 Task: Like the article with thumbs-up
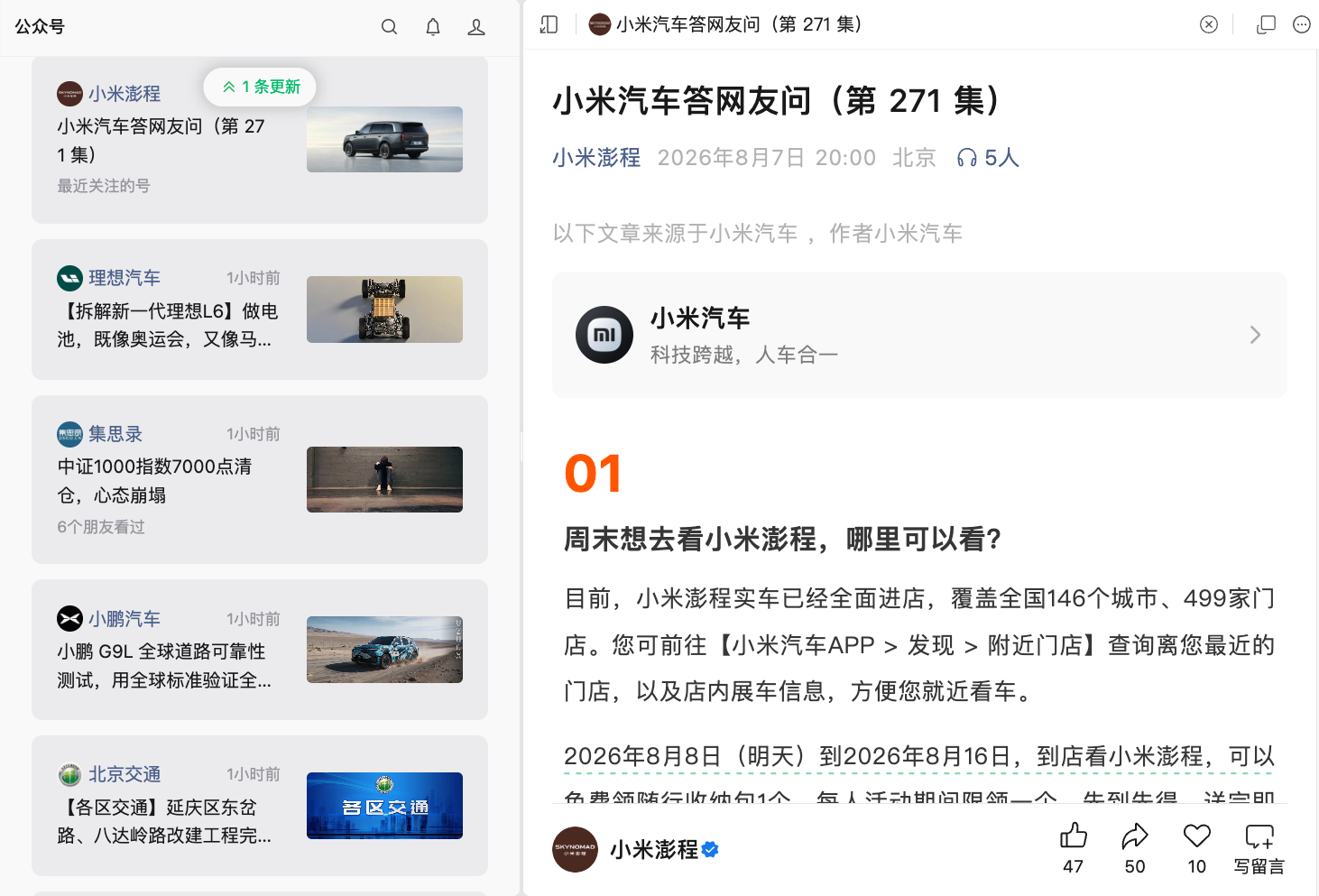[1073, 848]
